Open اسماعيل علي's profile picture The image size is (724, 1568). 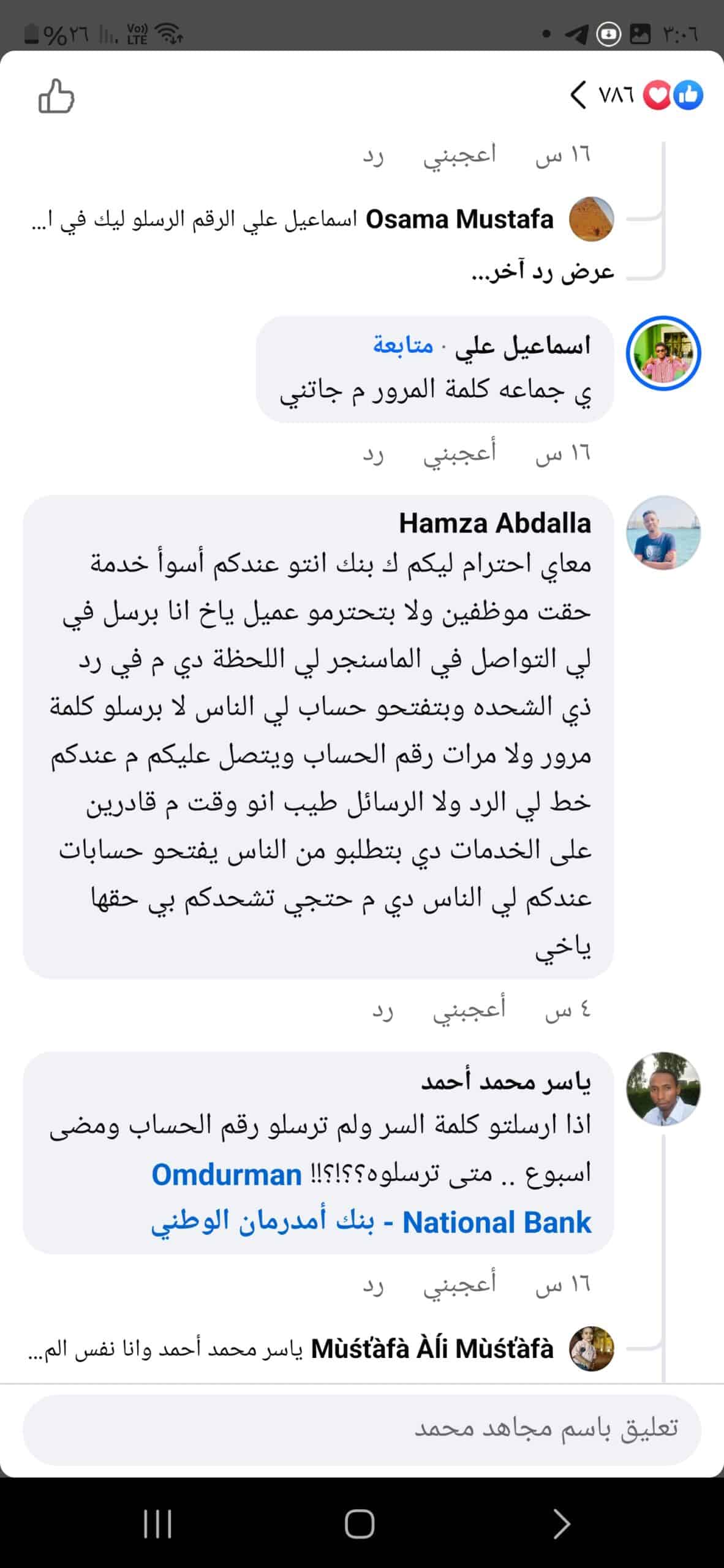663,354
